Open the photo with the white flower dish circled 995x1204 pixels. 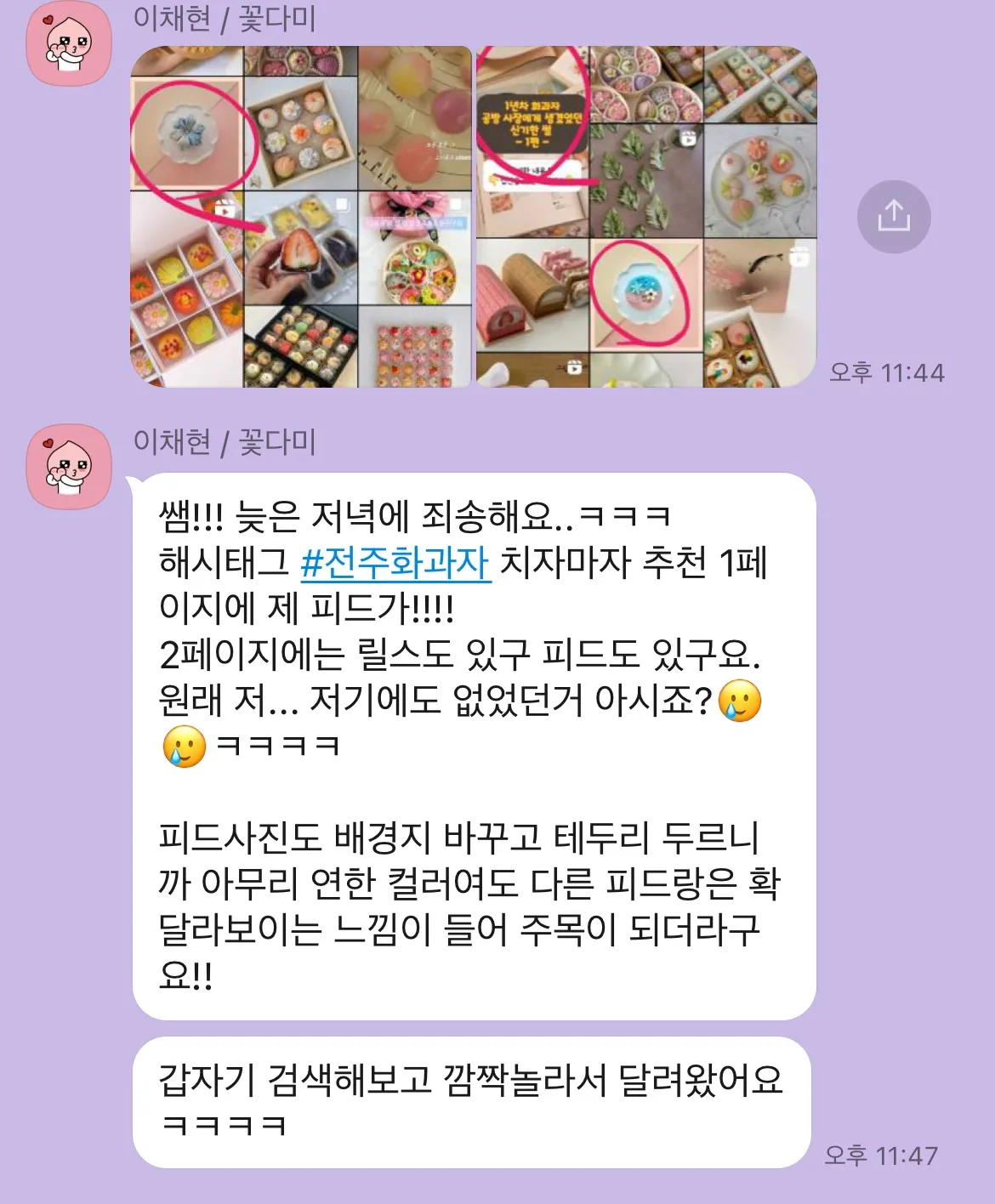pos(300,217)
